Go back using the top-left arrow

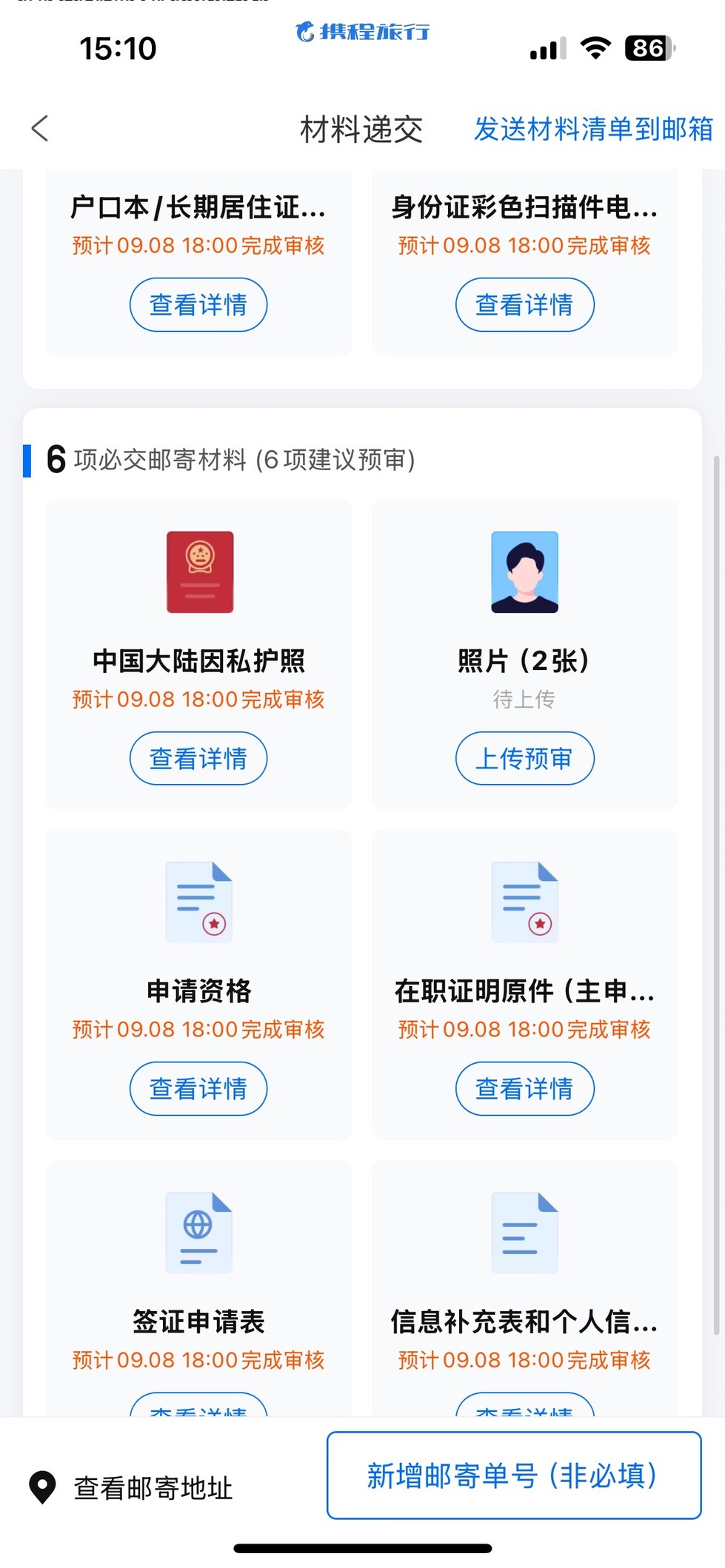[40, 128]
